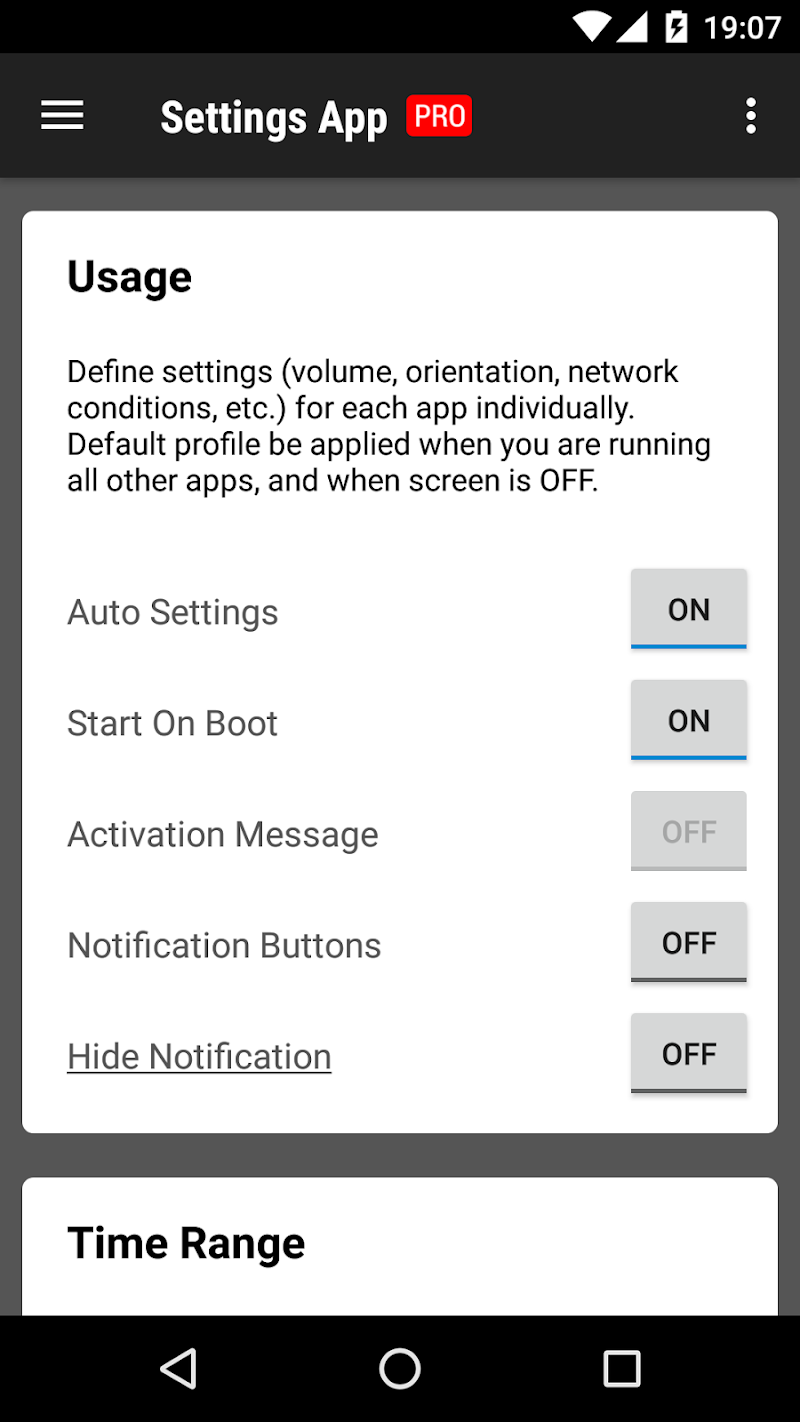800x1422 pixels.
Task: Turn on Hide Notification toggle
Action: [688, 1054]
